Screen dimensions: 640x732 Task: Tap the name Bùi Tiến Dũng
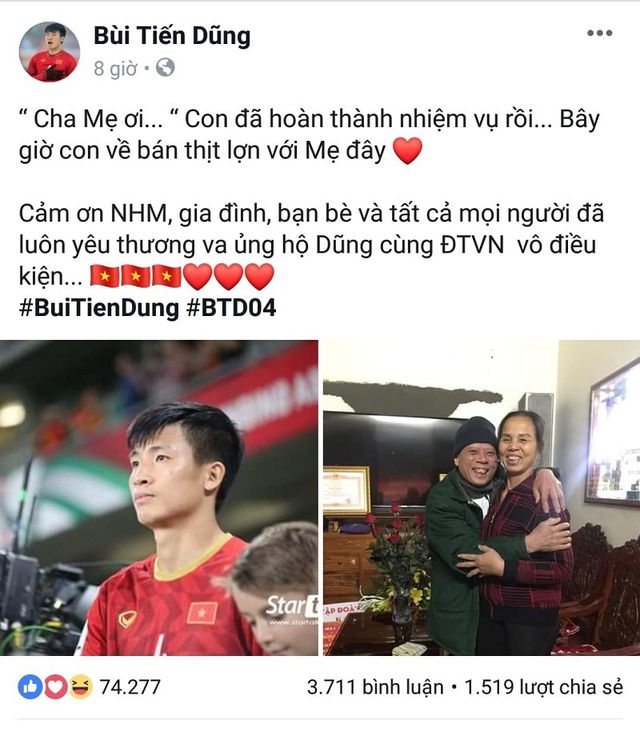coord(172,36)
